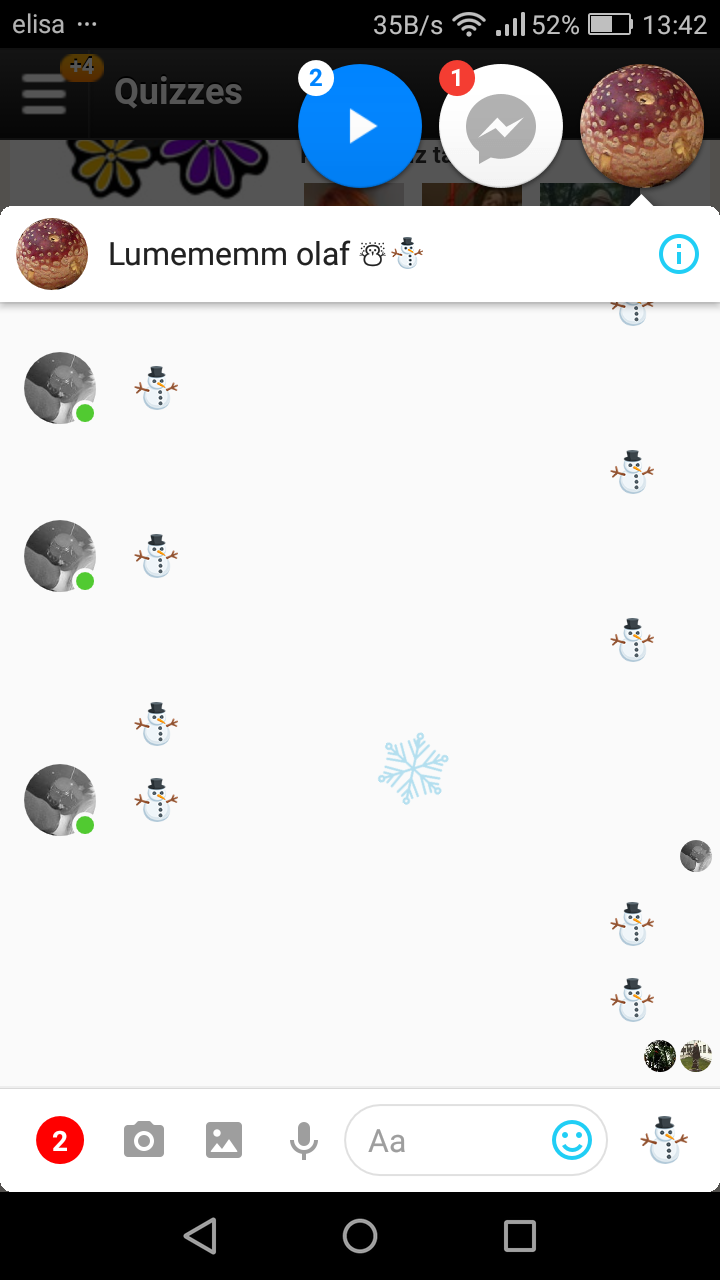Viewport: 720px width, 1280px height.
Task: Open the Messenger chat head bubble
Action: click(x=501, y=126)
